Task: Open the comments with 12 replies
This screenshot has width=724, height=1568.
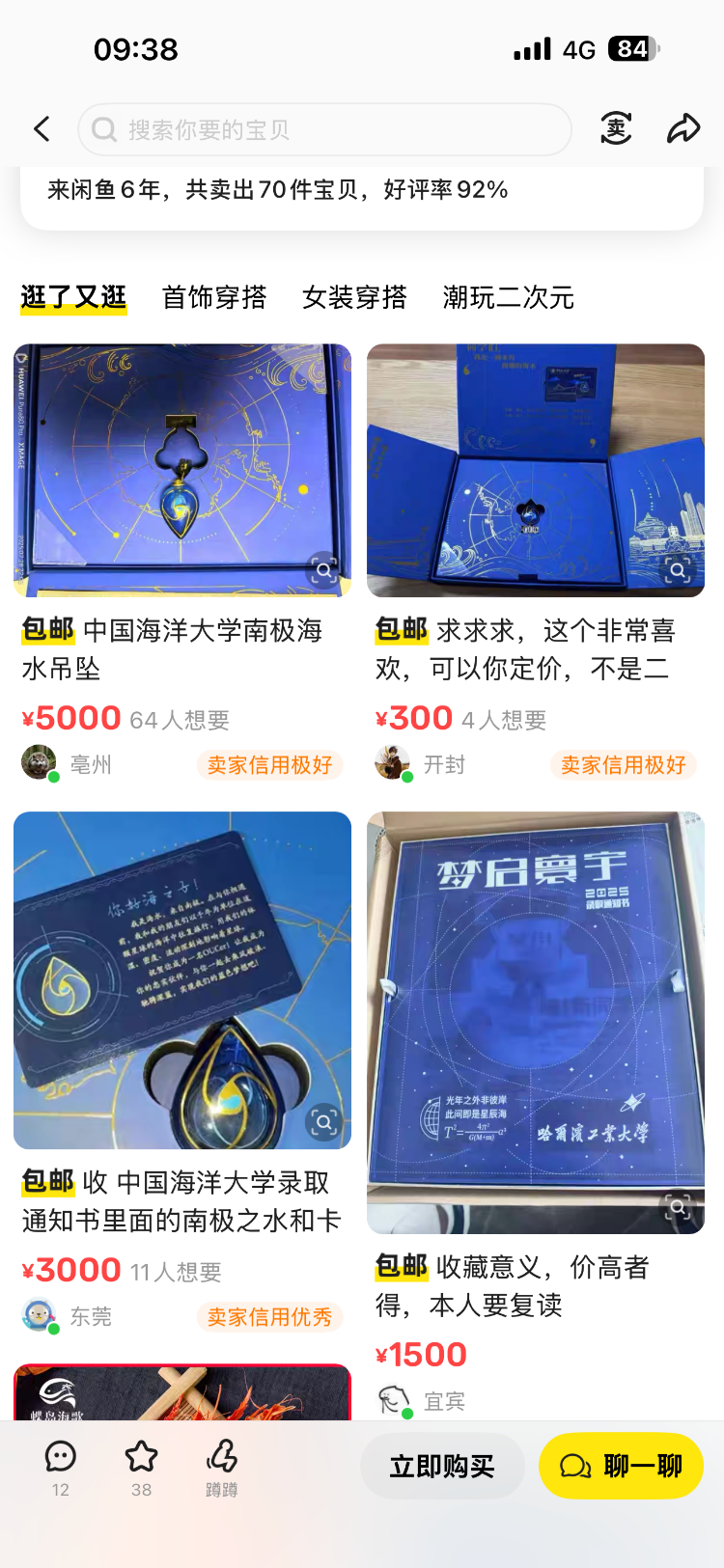Action: [x=61, y=1467]
